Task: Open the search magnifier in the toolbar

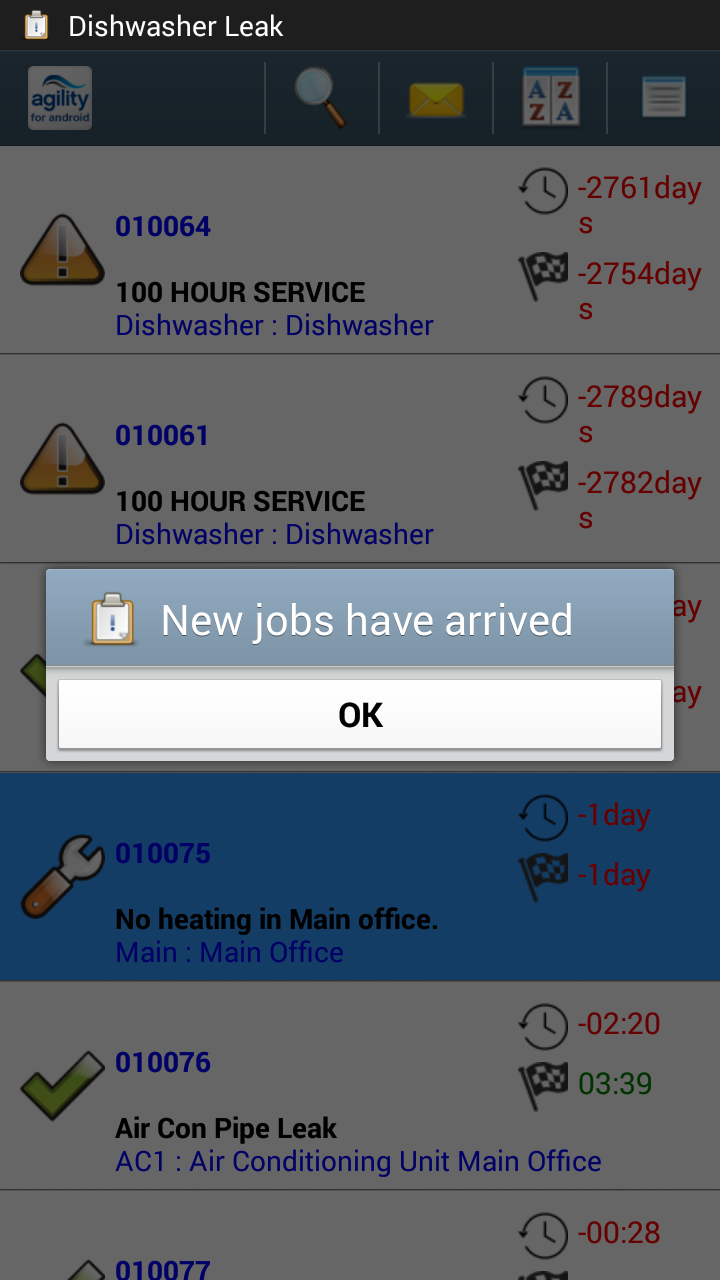Action: 321,98
